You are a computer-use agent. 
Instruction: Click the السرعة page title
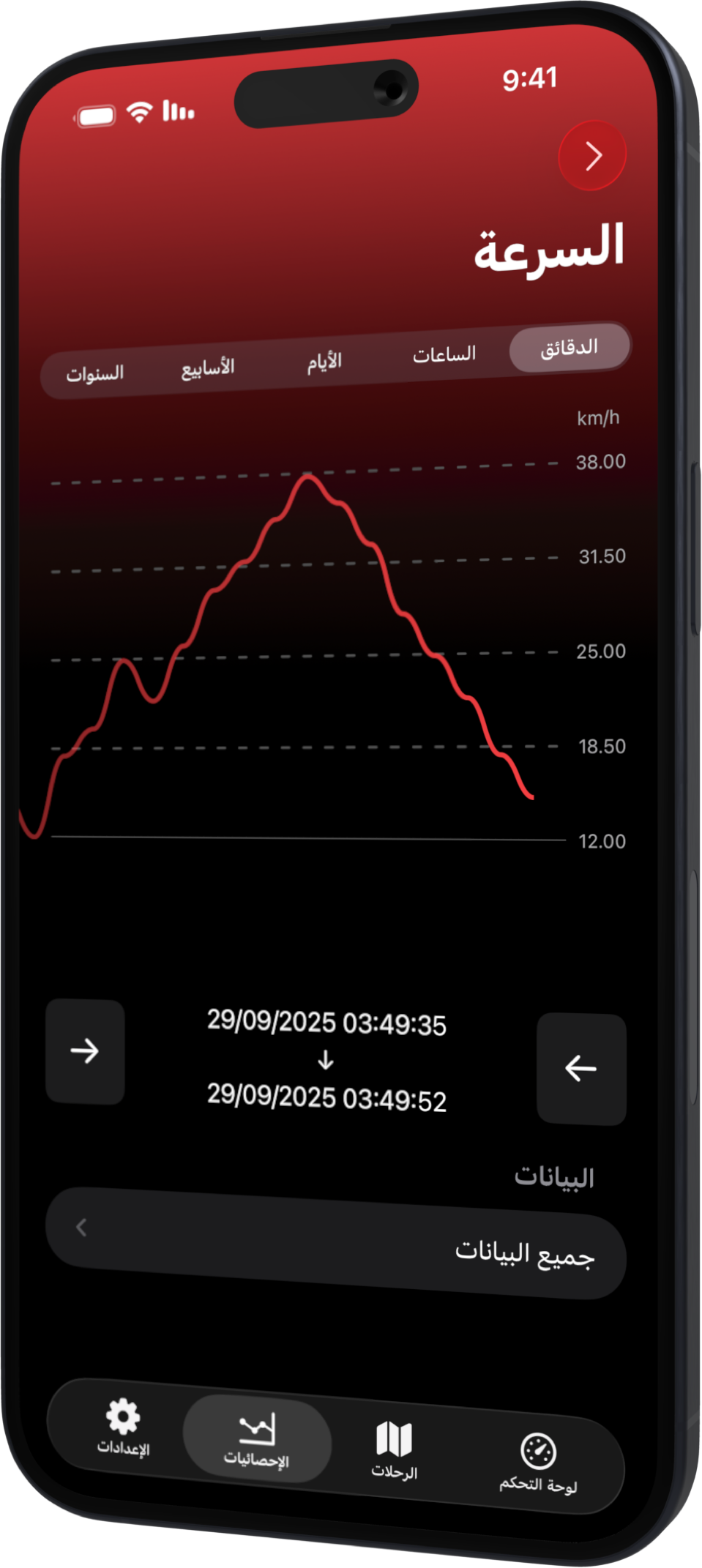(x=550, y=250)
